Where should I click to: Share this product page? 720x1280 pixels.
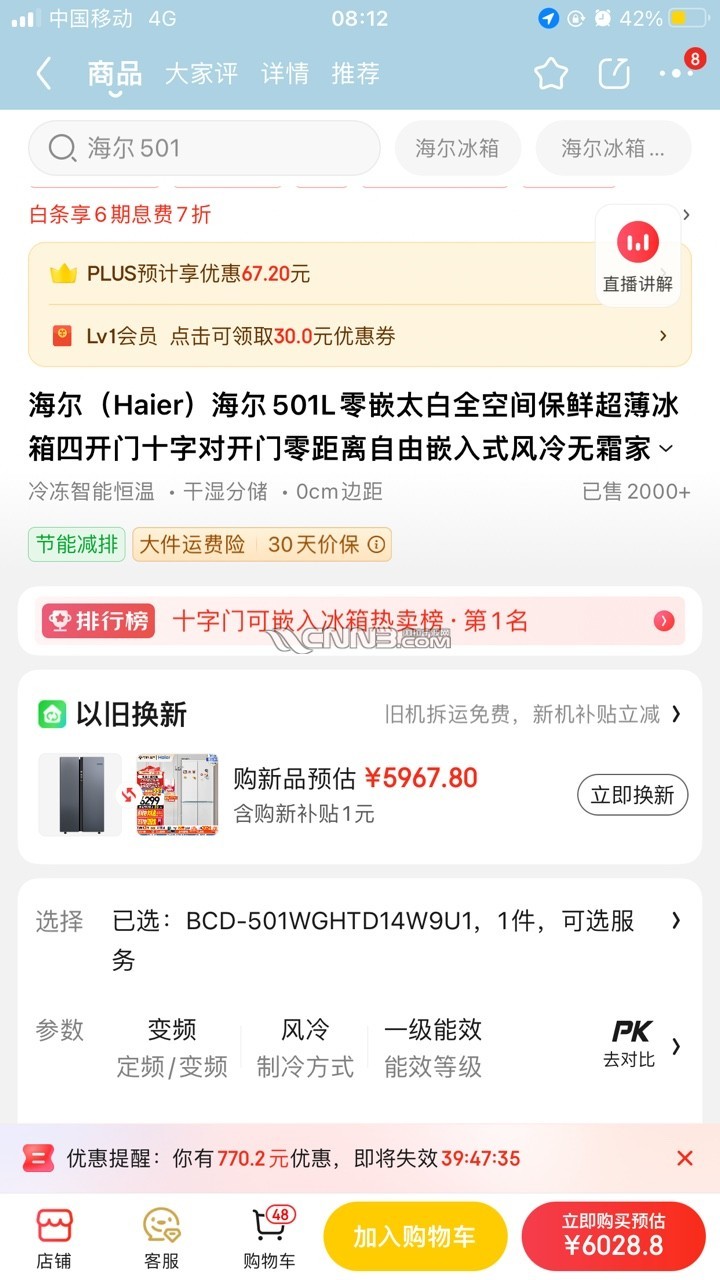point(614,73)
